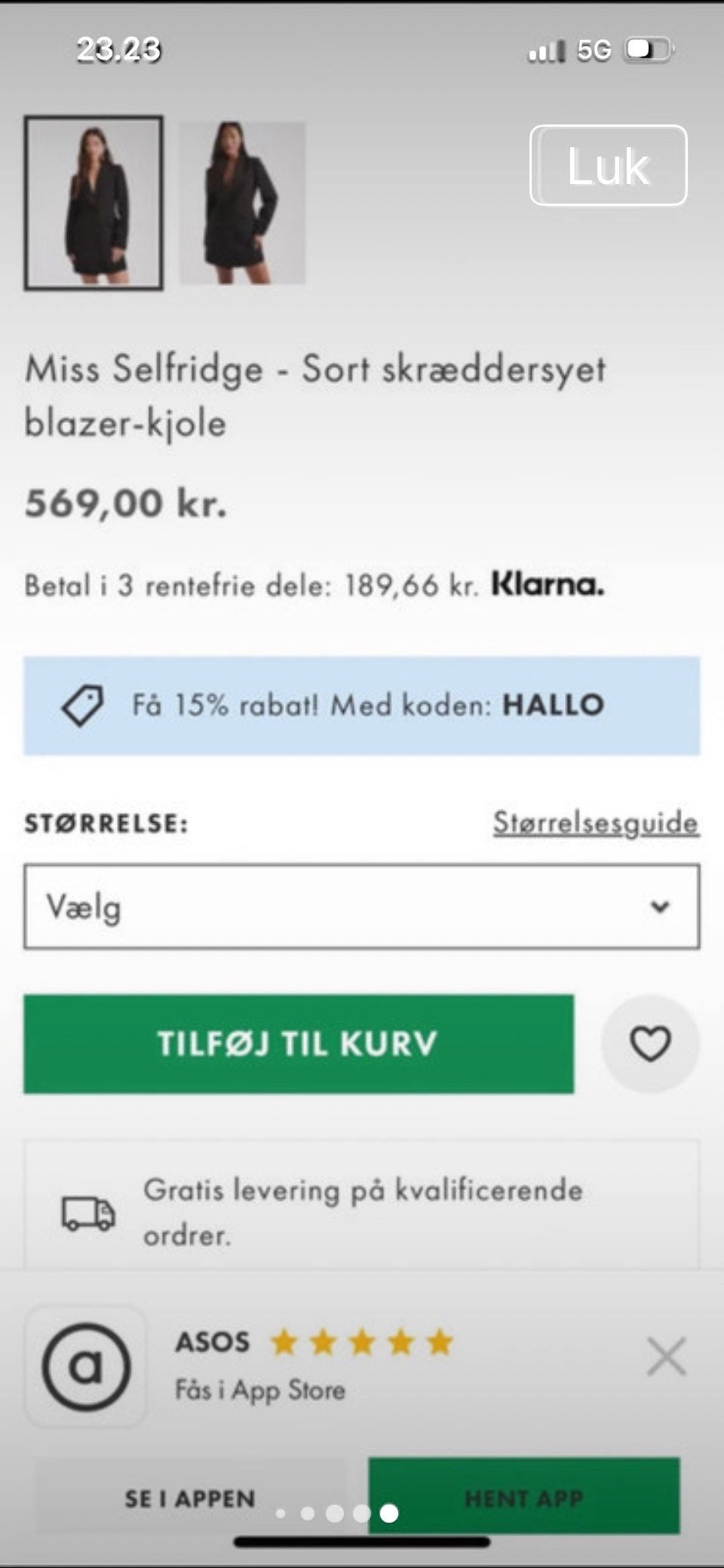724x1568 pixels.
Task: Tap Se i appen button
Action: click(x=190, y=1498)
